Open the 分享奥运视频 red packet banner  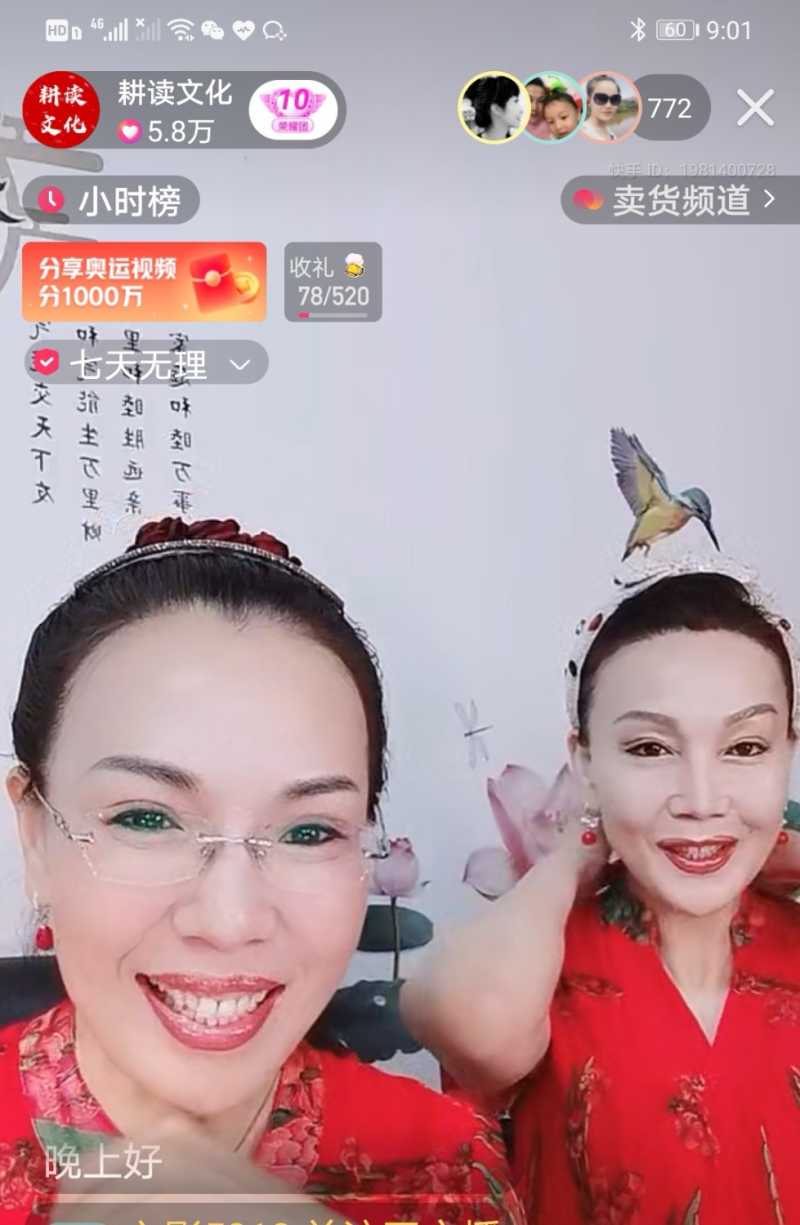[144, 282]
